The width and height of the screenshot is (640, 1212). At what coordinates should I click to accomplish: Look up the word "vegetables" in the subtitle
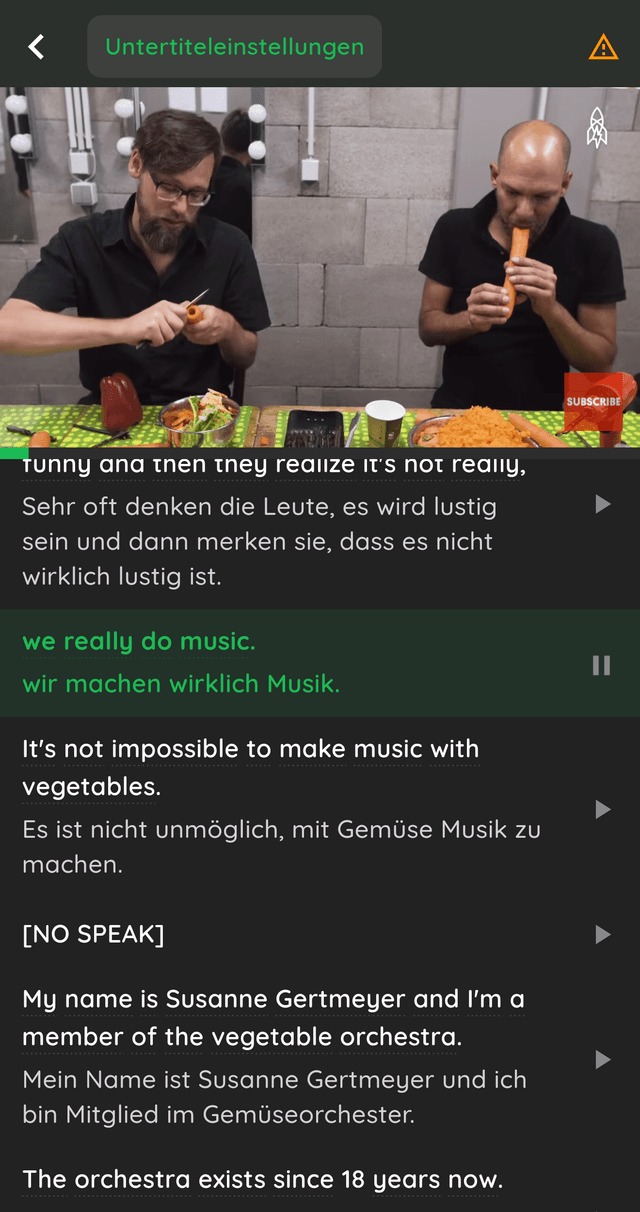pos(90,787)
